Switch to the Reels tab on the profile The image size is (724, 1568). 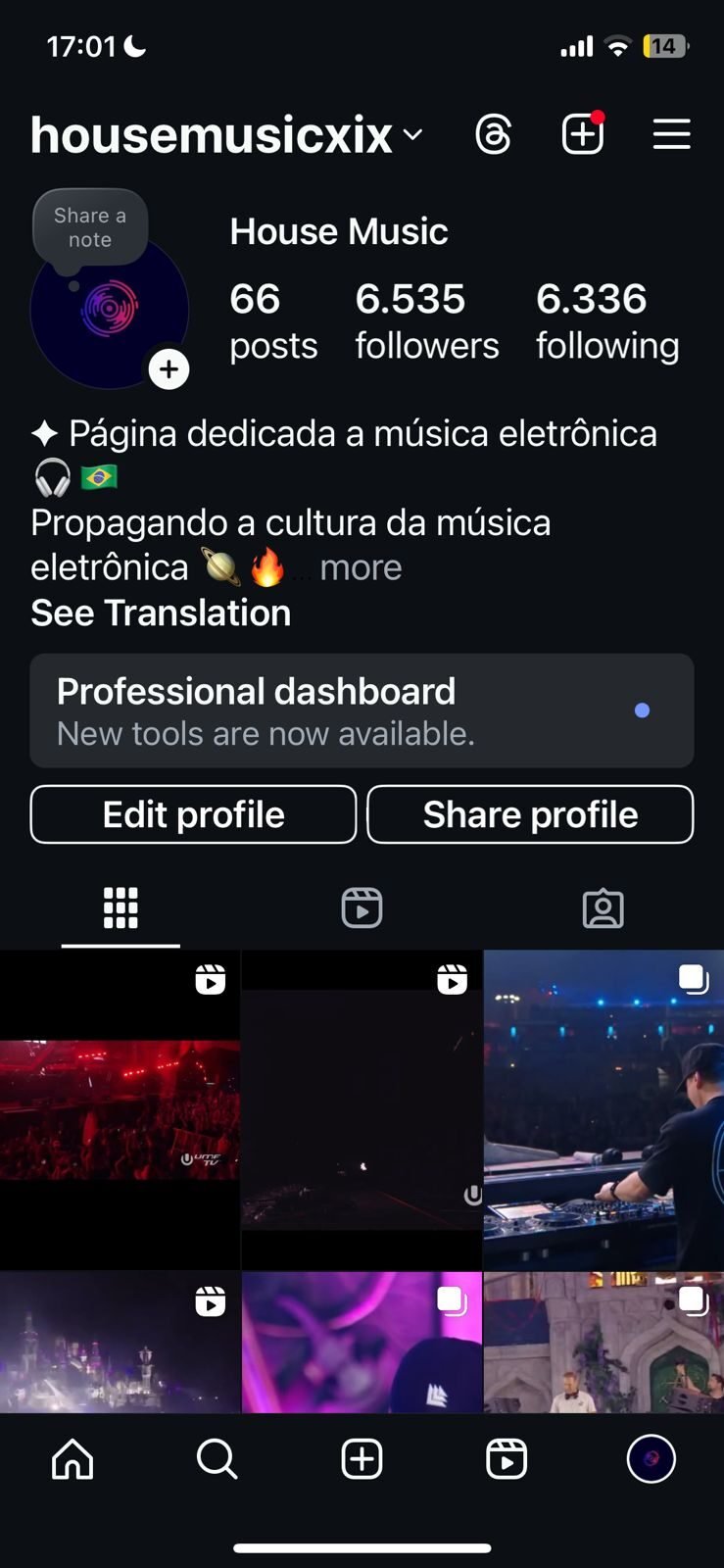[361, 907]
